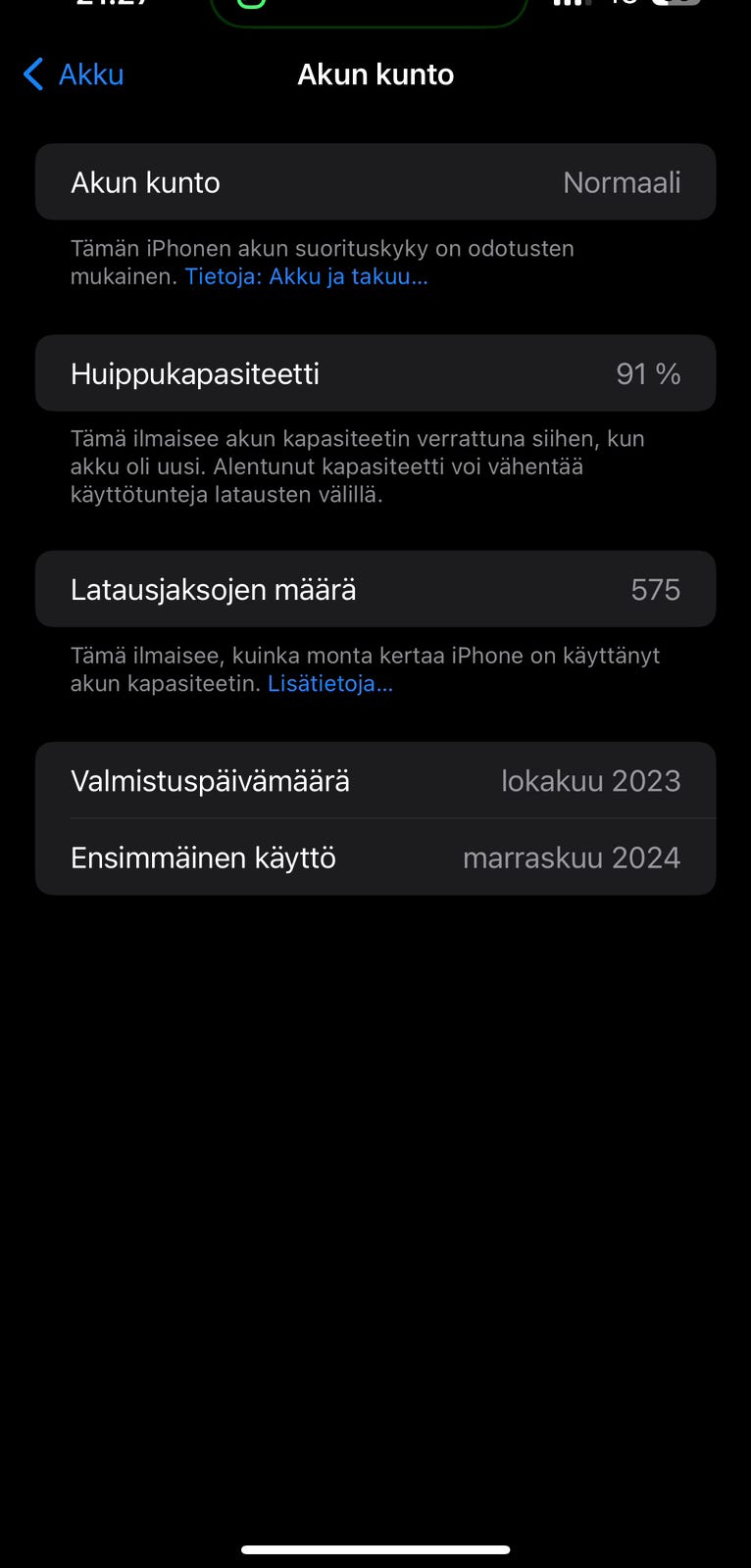Tap the 4G network indicator

(x=622, y=4)
